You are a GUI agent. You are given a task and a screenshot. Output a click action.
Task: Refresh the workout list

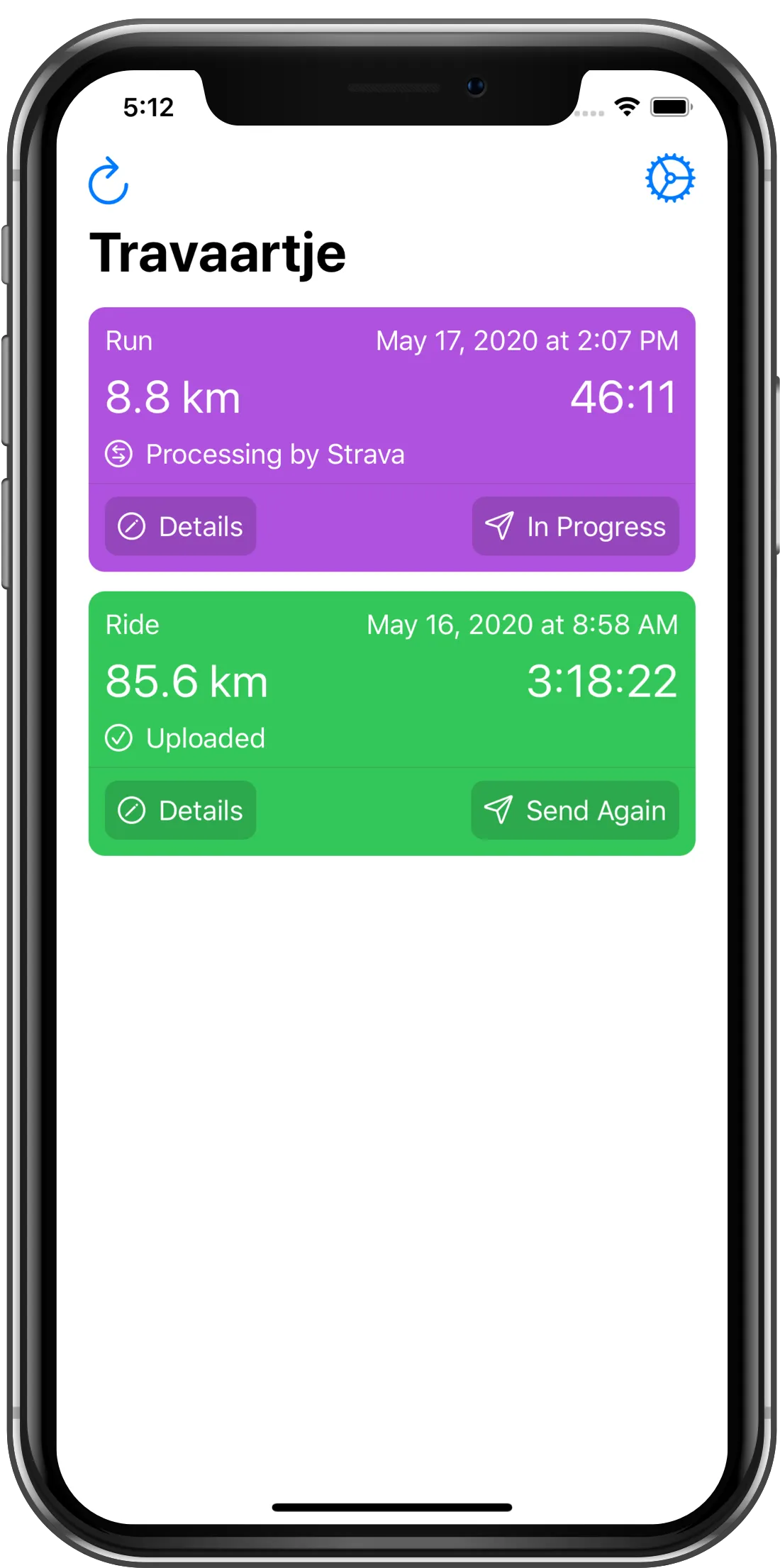pos(108,181)
